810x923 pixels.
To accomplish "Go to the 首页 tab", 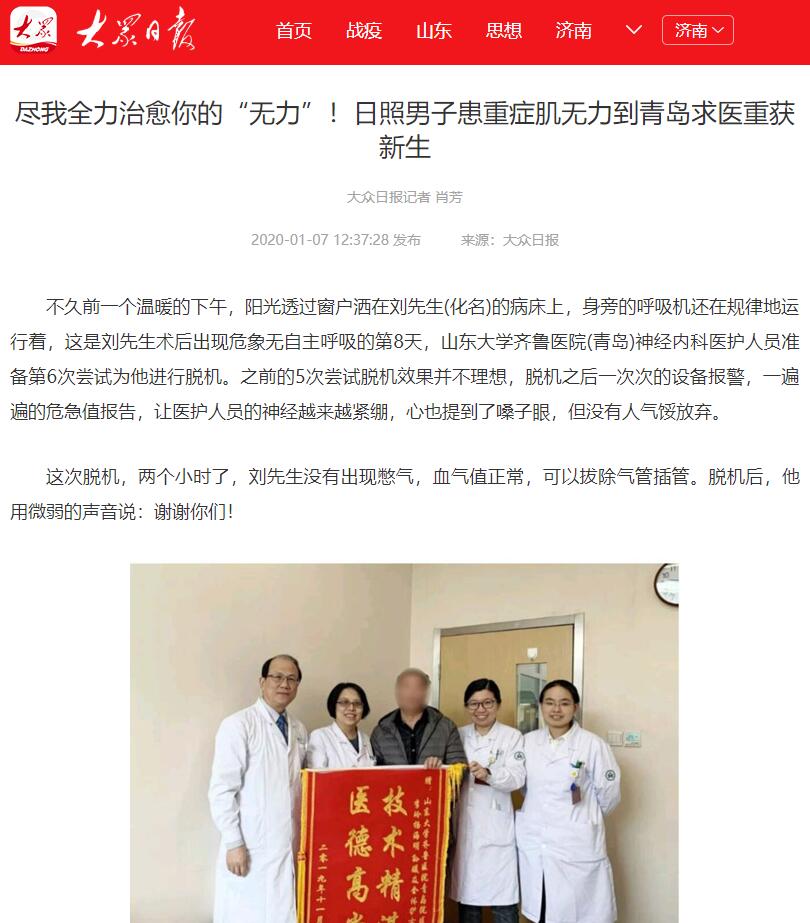I will (294, 31).
